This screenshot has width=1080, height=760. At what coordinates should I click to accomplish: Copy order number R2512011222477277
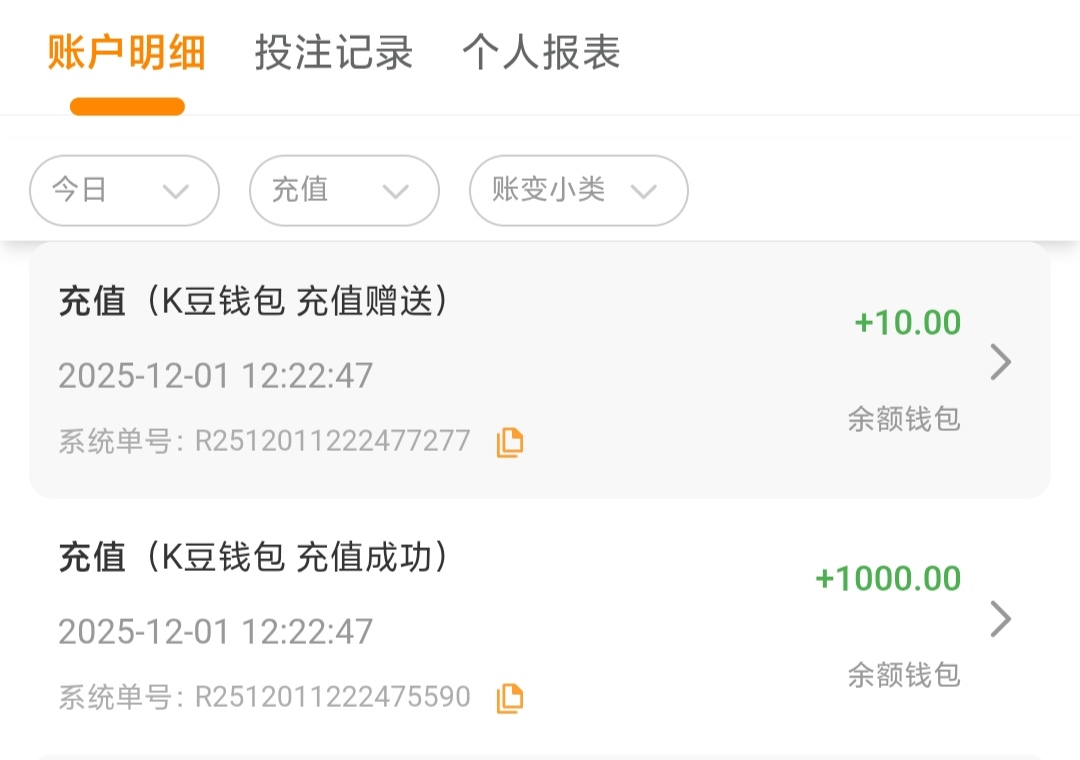point(510,442)
